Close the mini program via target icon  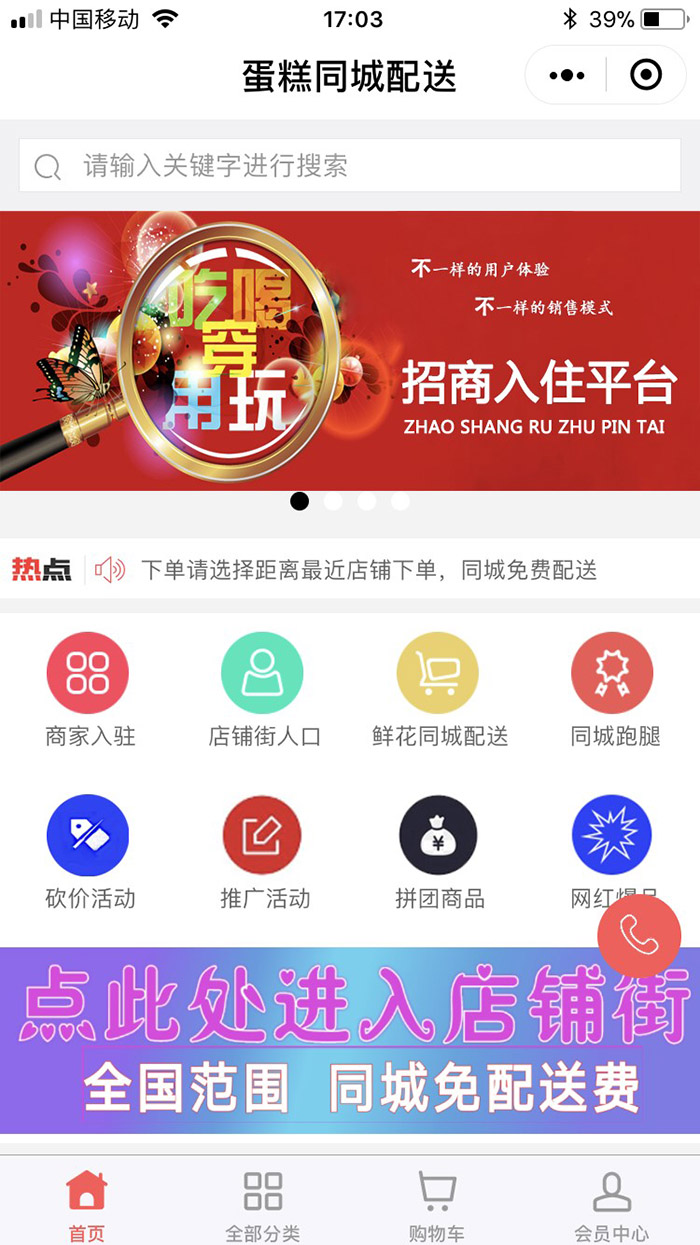[x=646, y=75]
